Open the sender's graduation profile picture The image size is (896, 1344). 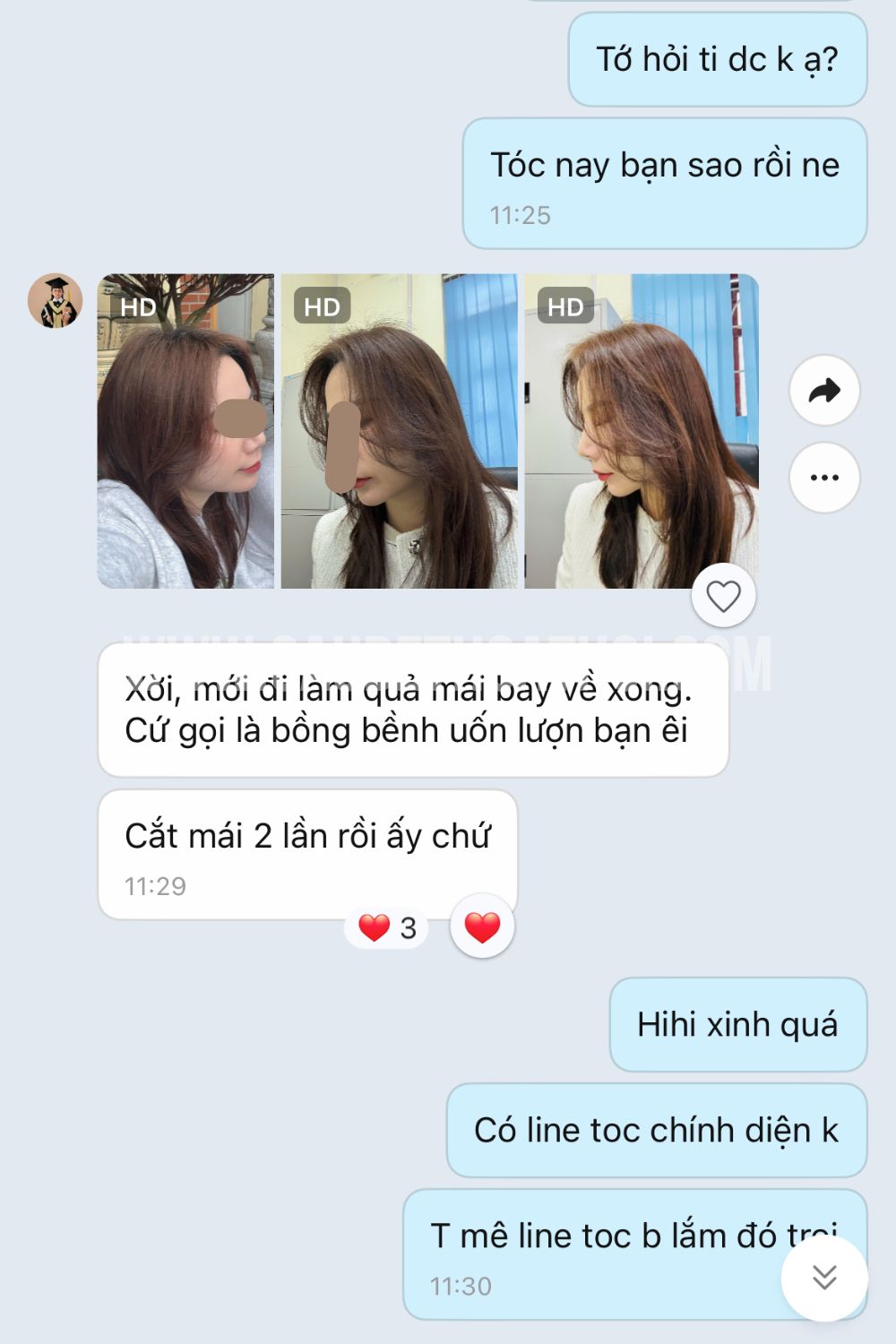coord(56,301)
